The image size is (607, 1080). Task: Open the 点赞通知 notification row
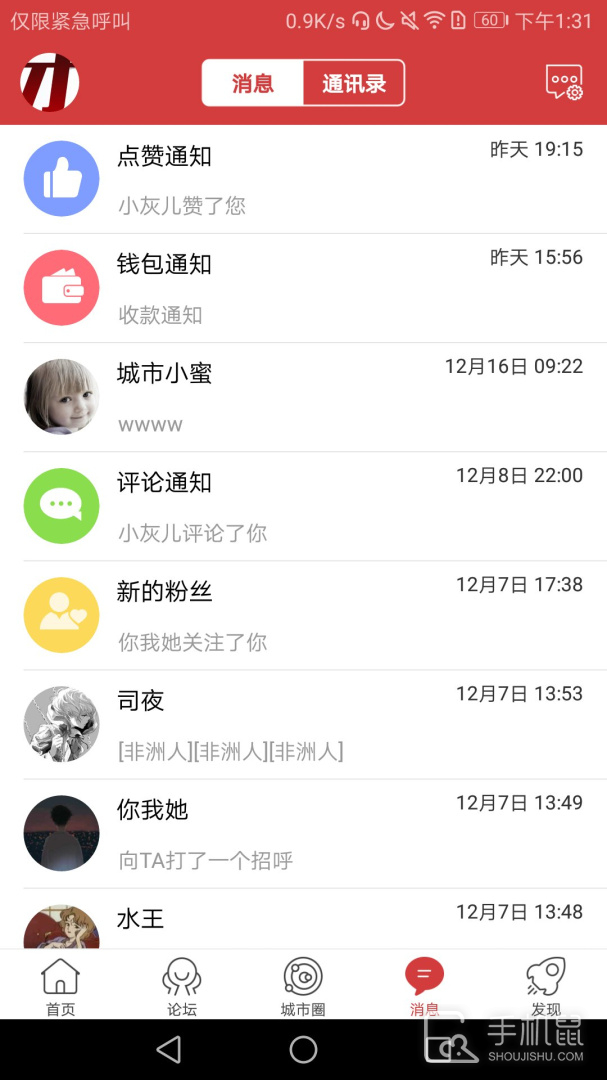point(303,179)
